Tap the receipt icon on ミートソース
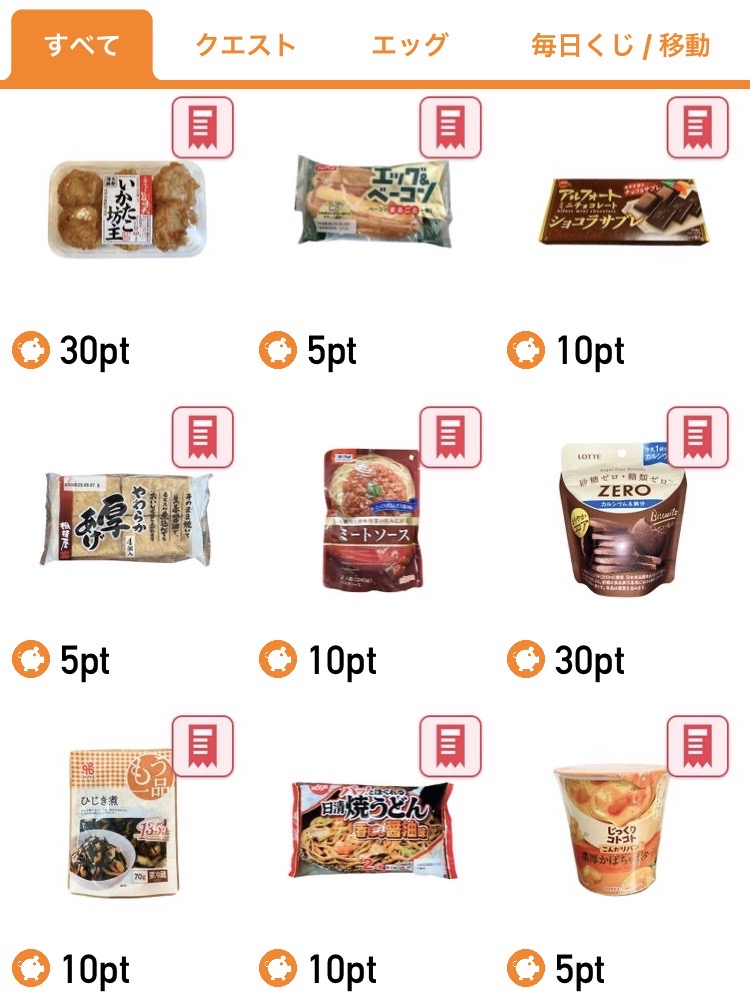This screenshot has width=750, height=1008. (450, 437)
